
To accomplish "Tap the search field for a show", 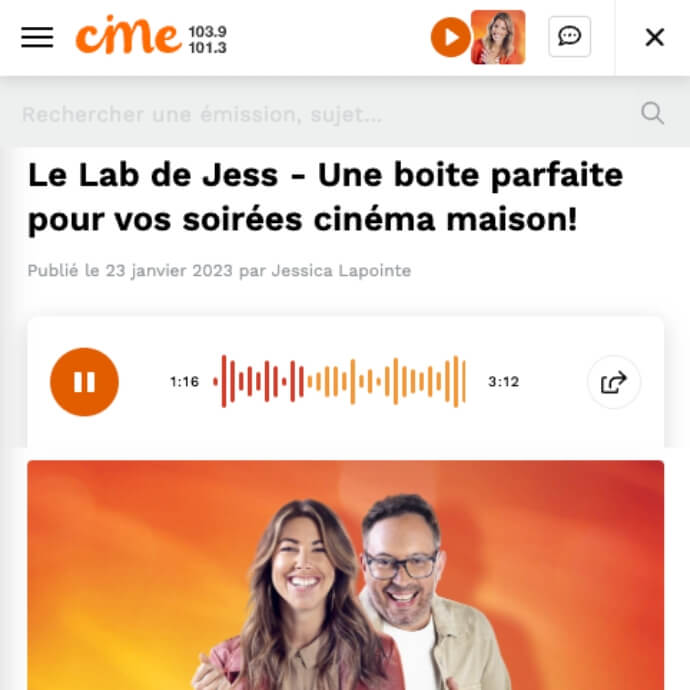I will click(320, 114).
